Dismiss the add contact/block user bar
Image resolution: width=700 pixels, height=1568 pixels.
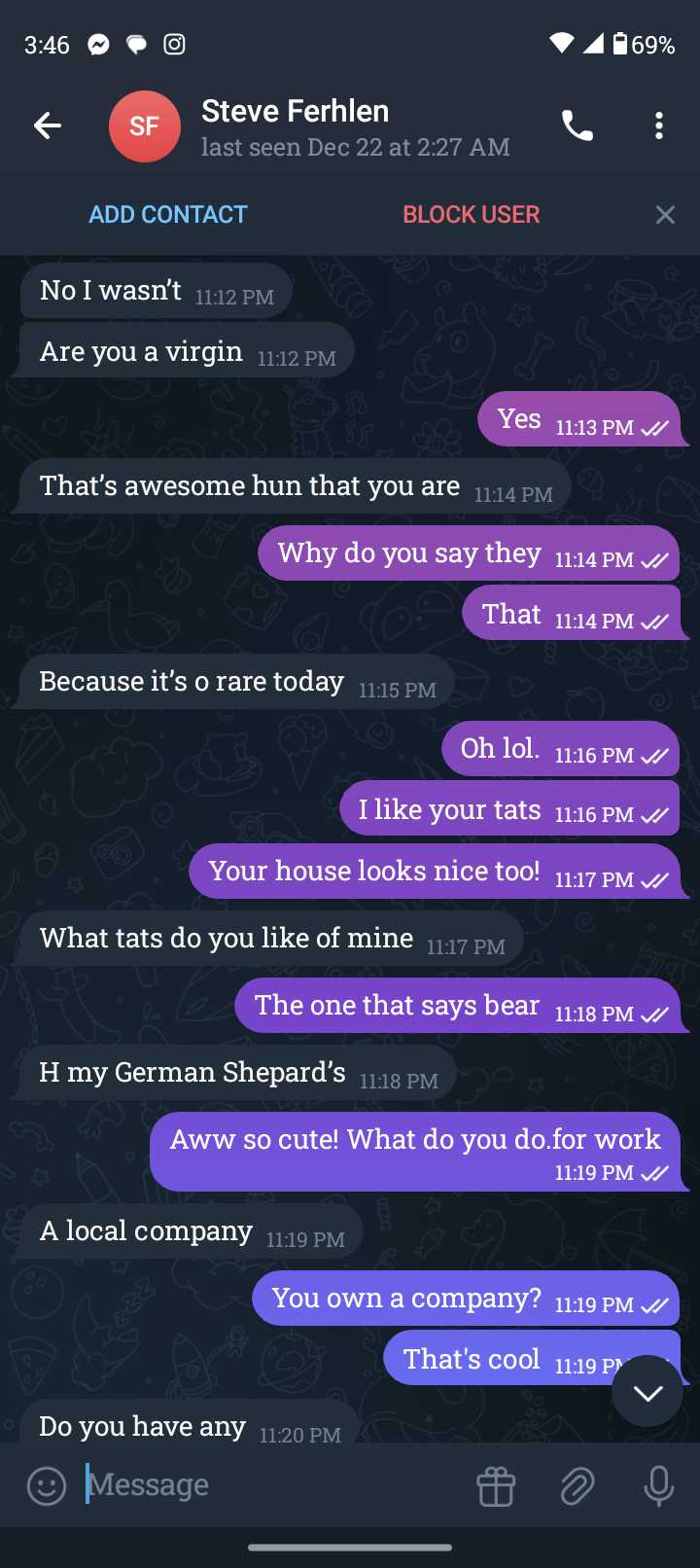pyautogui.click(x=665, y=215)
